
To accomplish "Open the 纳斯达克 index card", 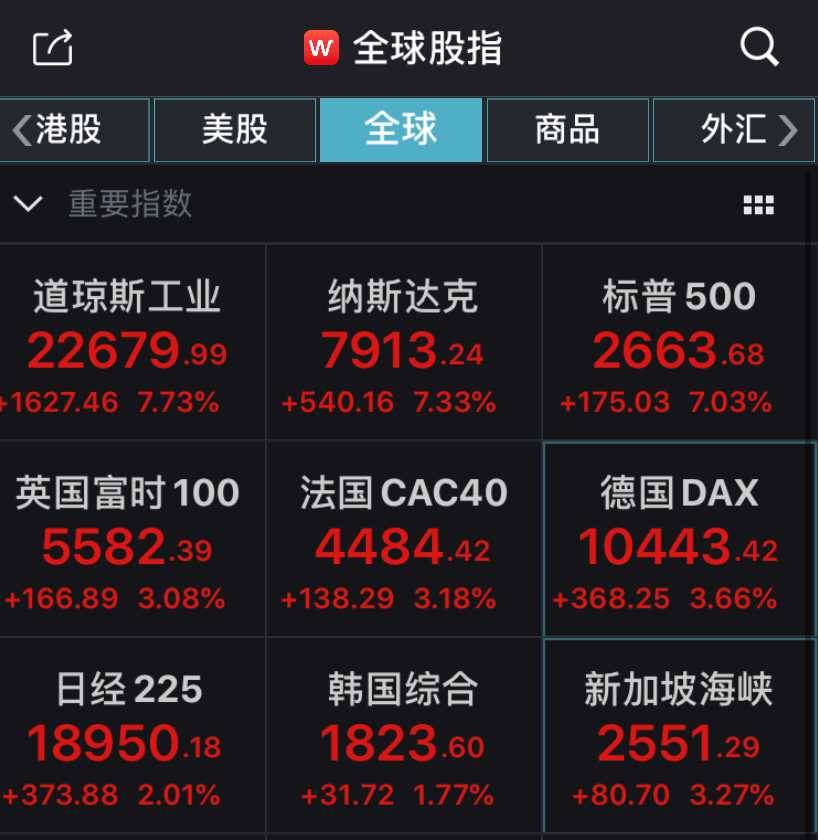I will 403,343.
